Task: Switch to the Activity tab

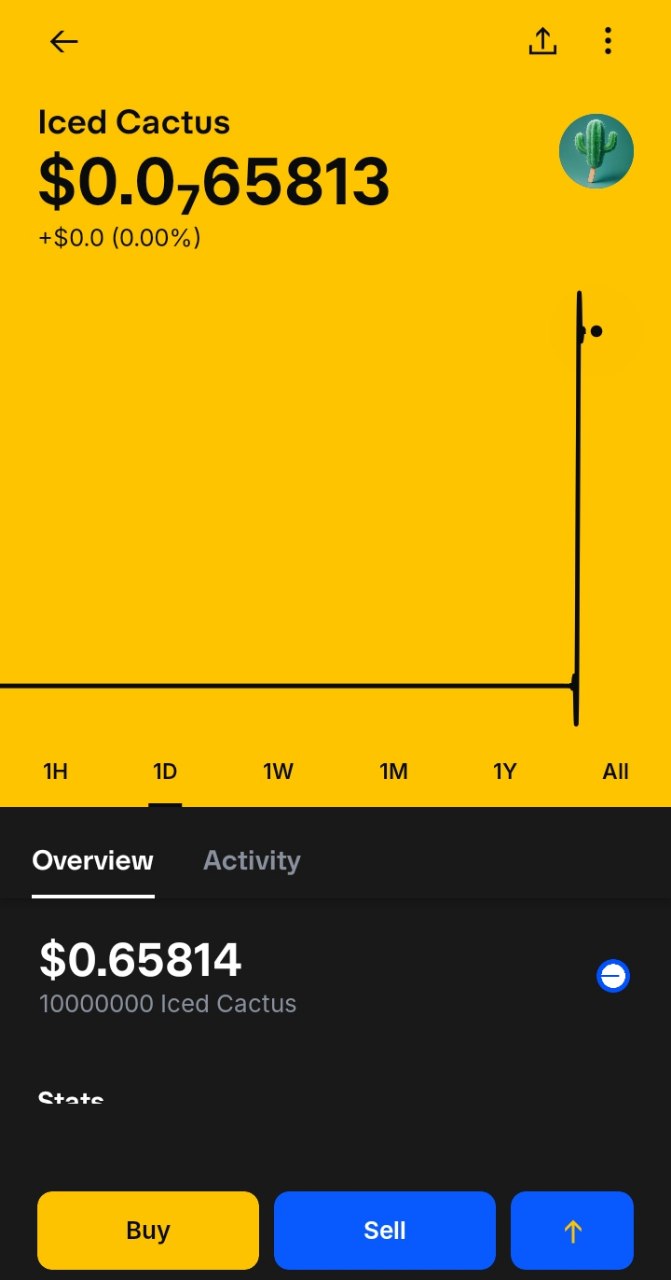Action: click(x=252, y=861)
